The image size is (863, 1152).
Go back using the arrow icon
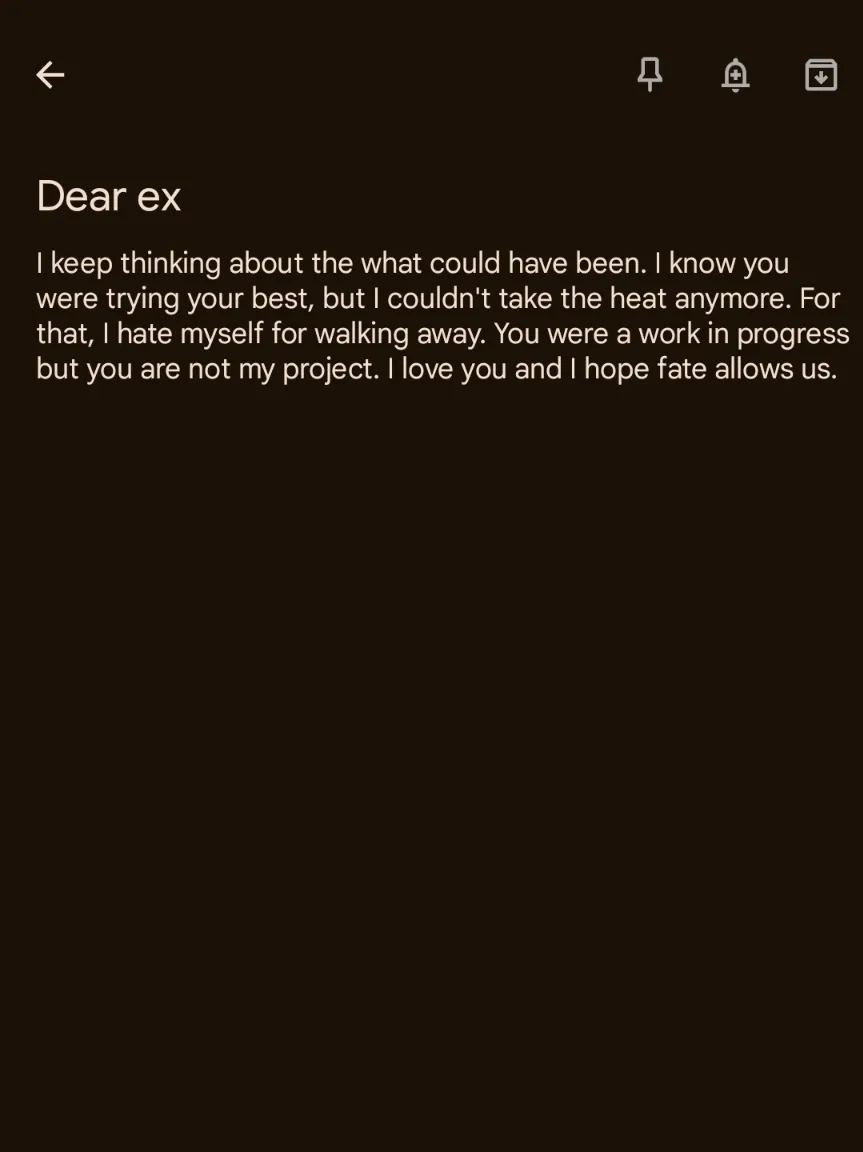pyautogui.click(x=50, y=75)
